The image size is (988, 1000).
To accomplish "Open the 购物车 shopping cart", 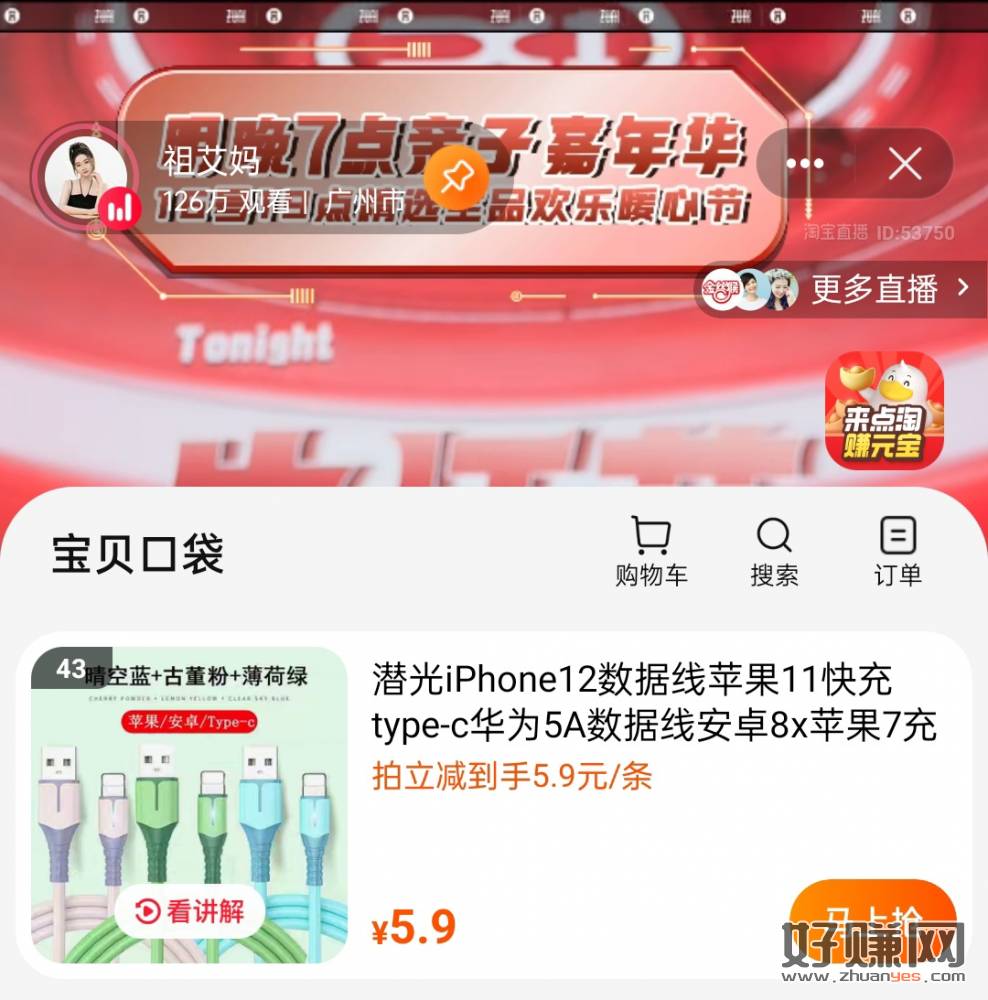I will tap(651, 552).
